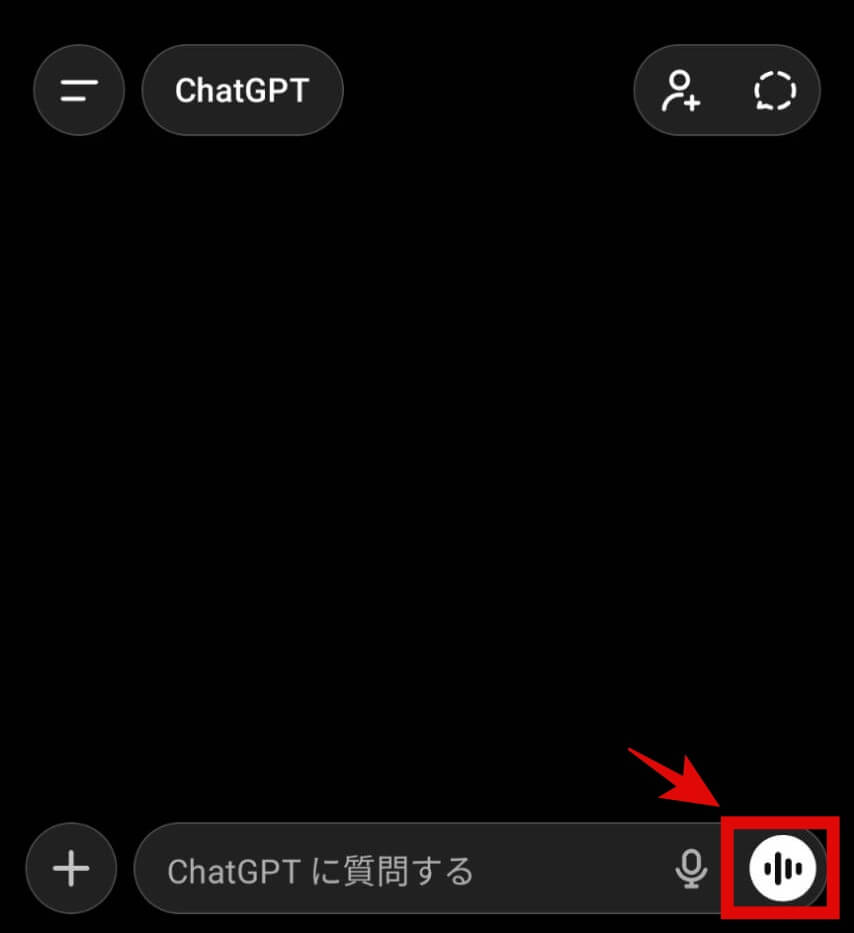Open the sidebar menu button
This screenshot has height=933, width=854.
79,91
